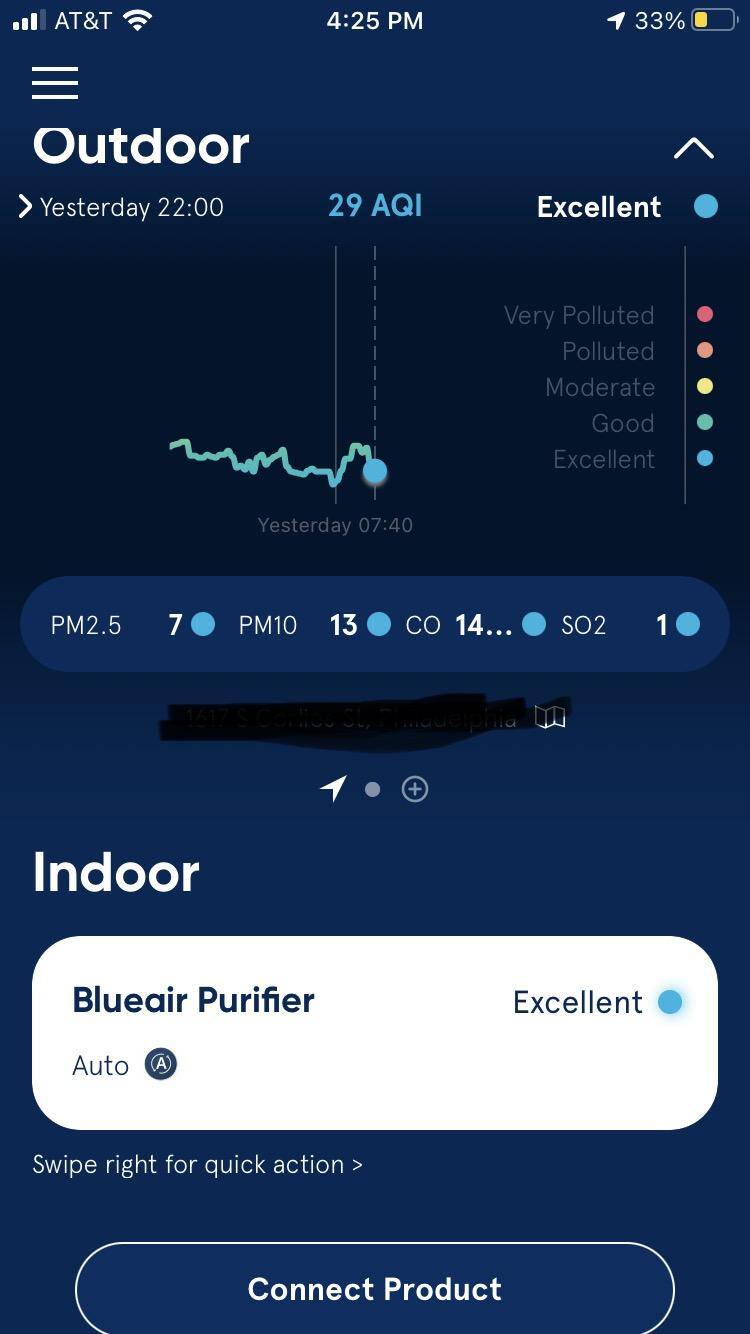Add a new outdoor location
Image resolution: width=750 pixels, height=1334 pixels.
tap(415, 789)
